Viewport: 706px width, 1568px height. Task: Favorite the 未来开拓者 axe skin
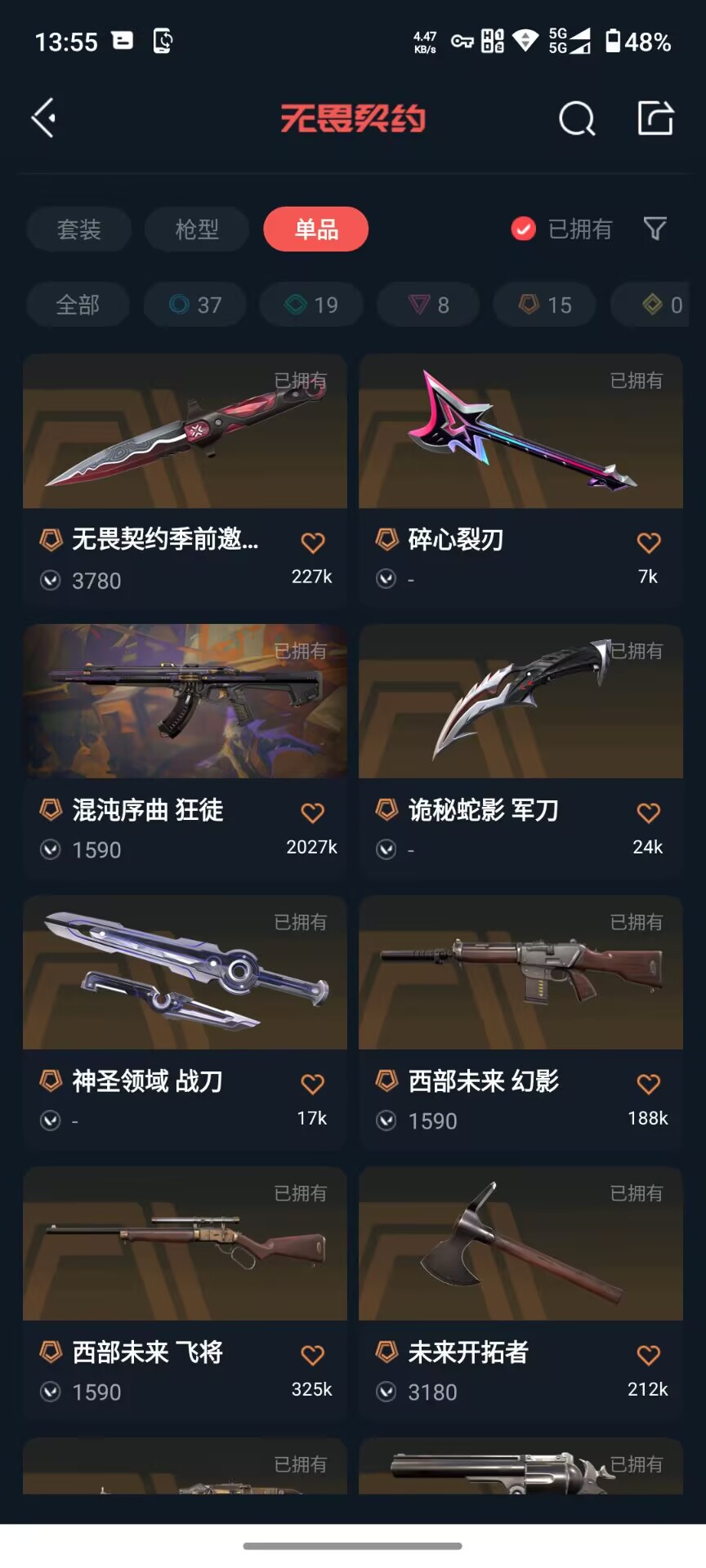click(648, 1355)
